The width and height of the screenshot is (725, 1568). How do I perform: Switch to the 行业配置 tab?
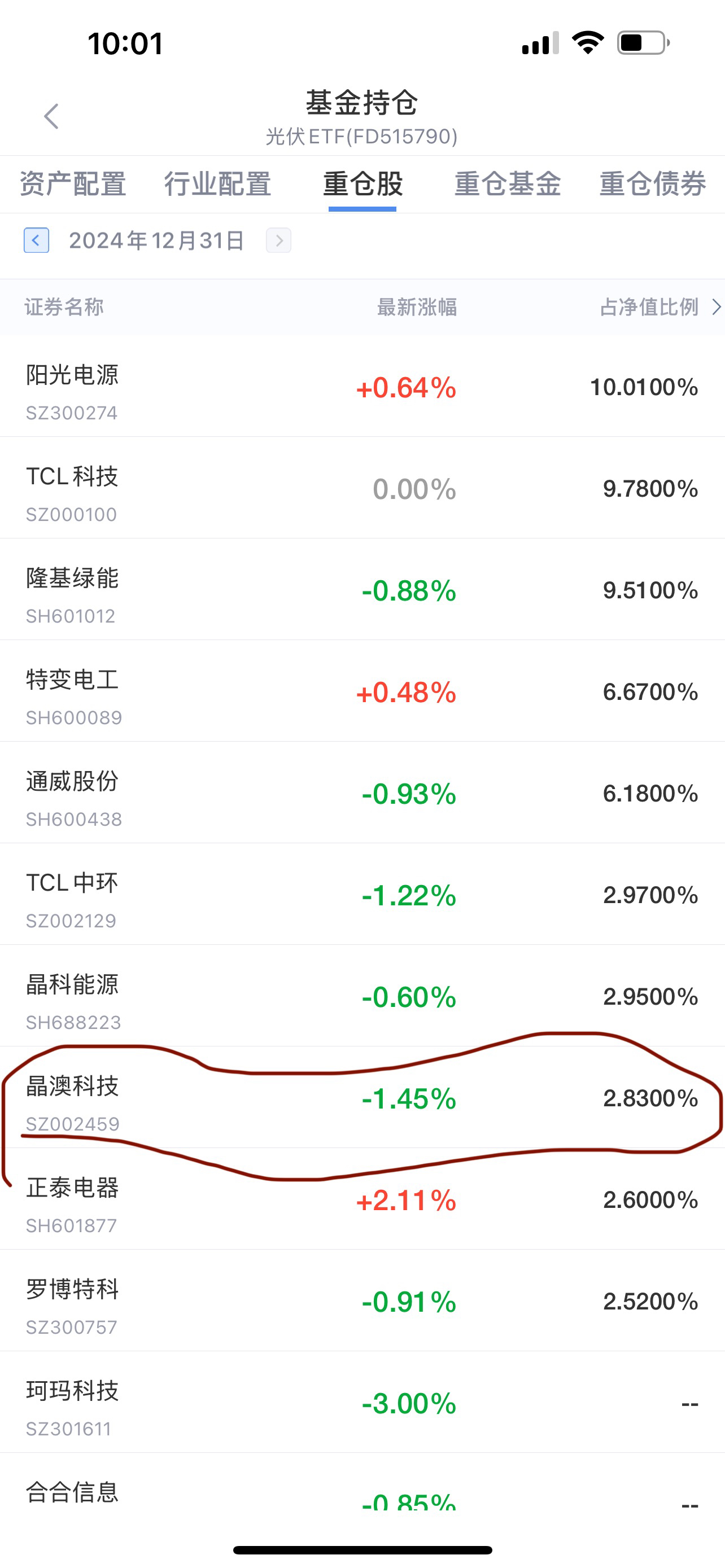[x=217, y=184]
